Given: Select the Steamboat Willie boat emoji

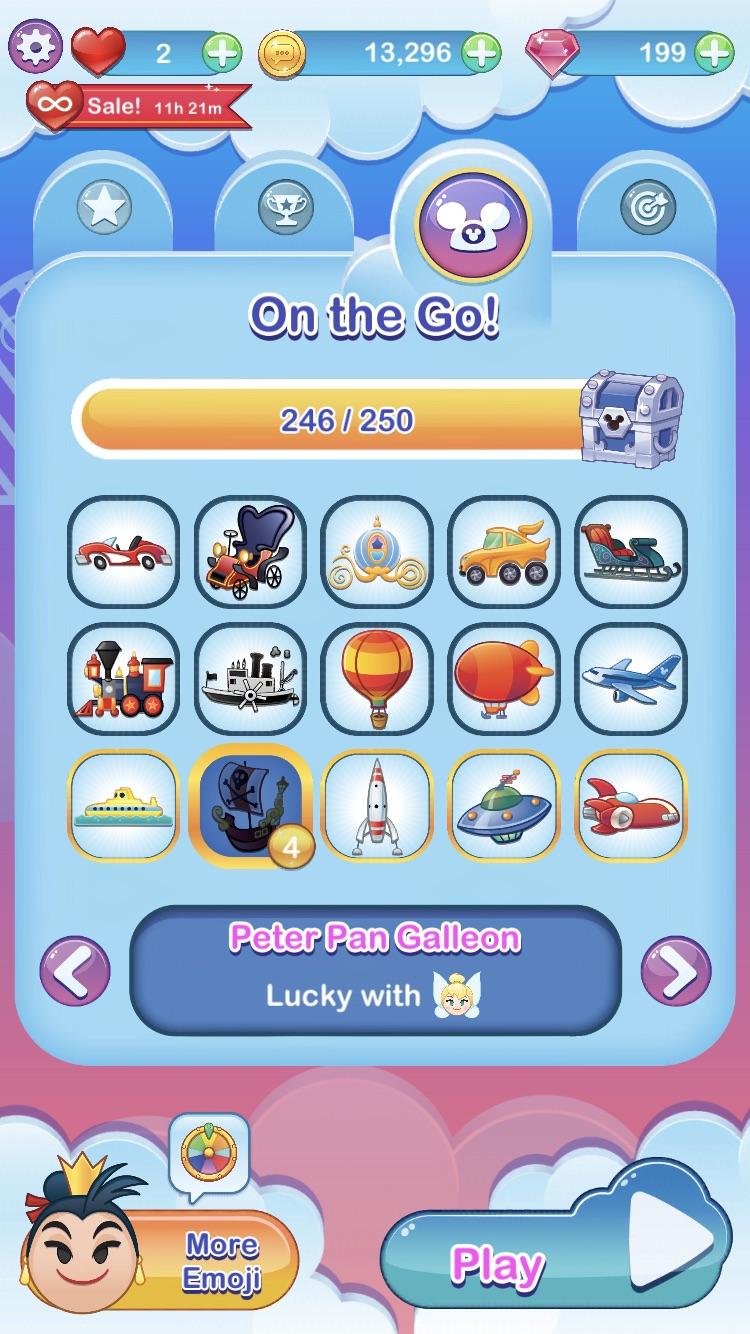Looking at the screenshot, I should [x=249, y=681].
